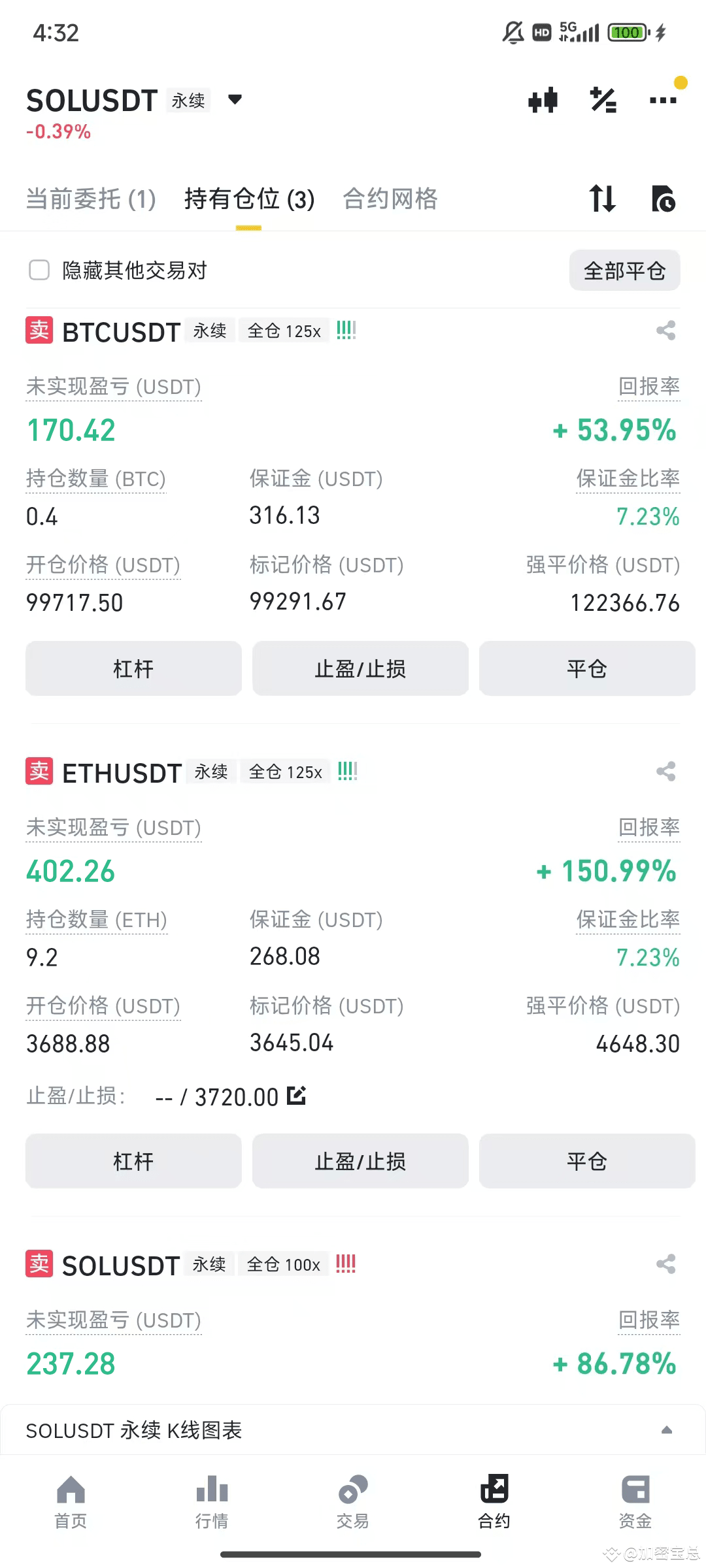The height and width of the screenshot is (1568, 706).
Task: Open the SOLUSDT pair selector dropdown
Action: (234, 99)
